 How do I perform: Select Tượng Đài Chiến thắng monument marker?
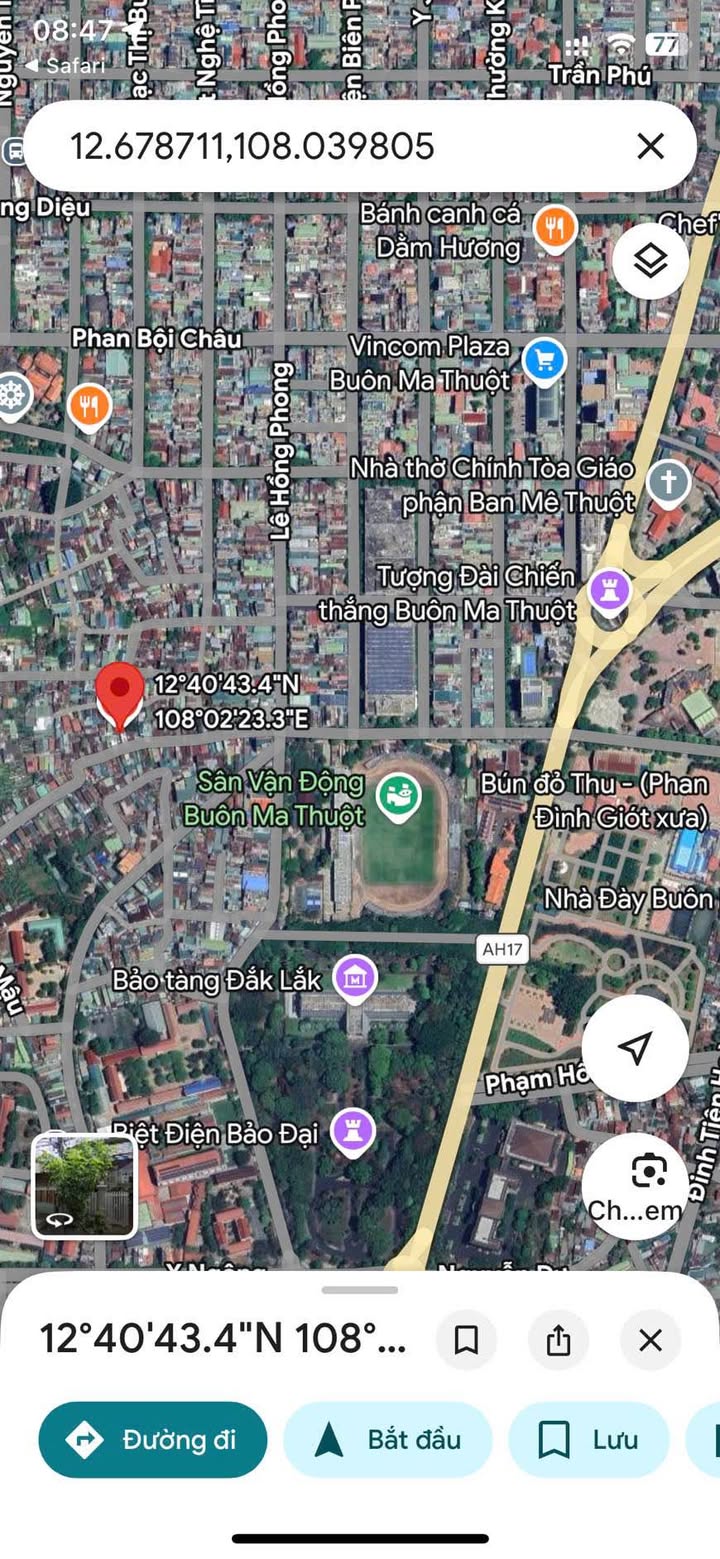tap(608, 590)
